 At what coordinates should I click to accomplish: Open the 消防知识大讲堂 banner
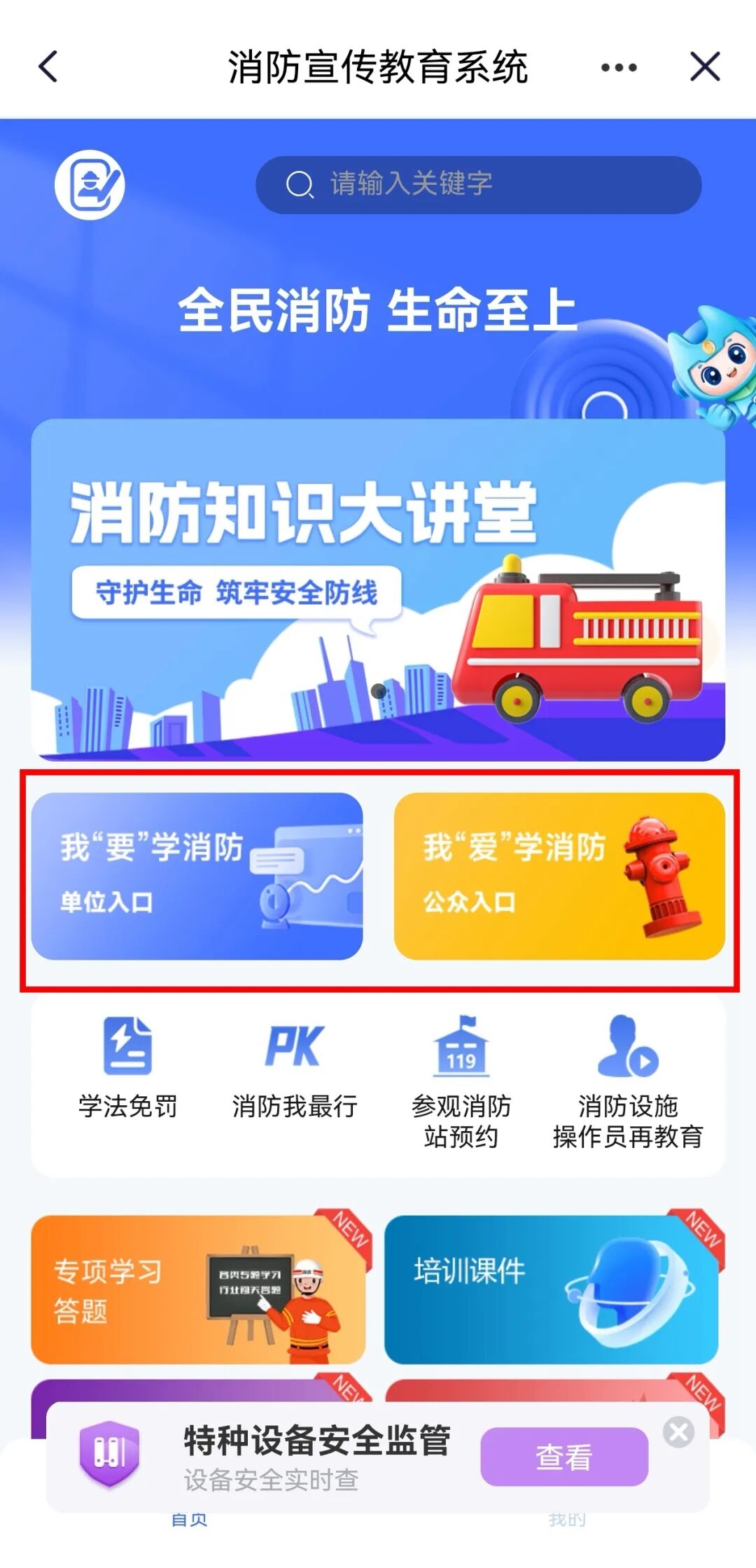[x=378, y=589]
